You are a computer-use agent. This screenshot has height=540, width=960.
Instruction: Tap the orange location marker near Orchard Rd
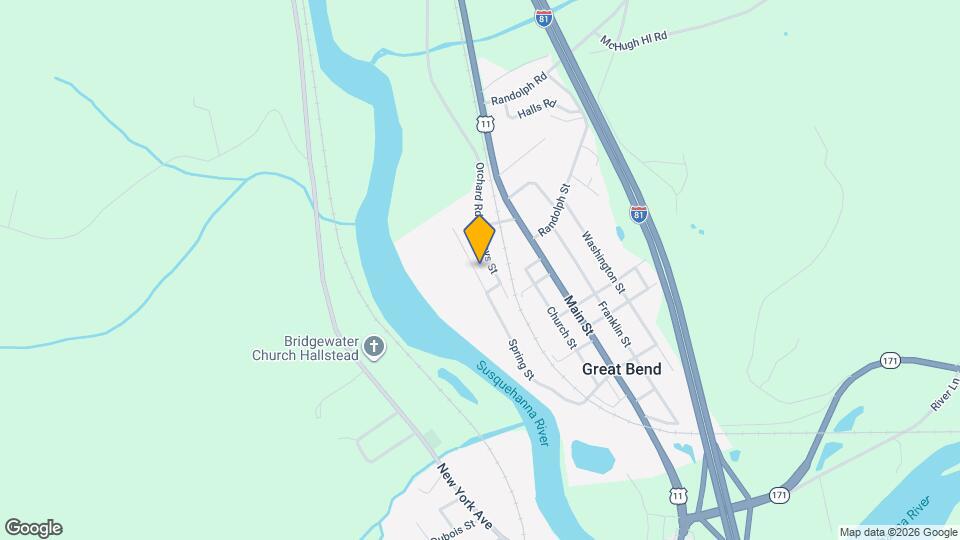pos(479,239)
